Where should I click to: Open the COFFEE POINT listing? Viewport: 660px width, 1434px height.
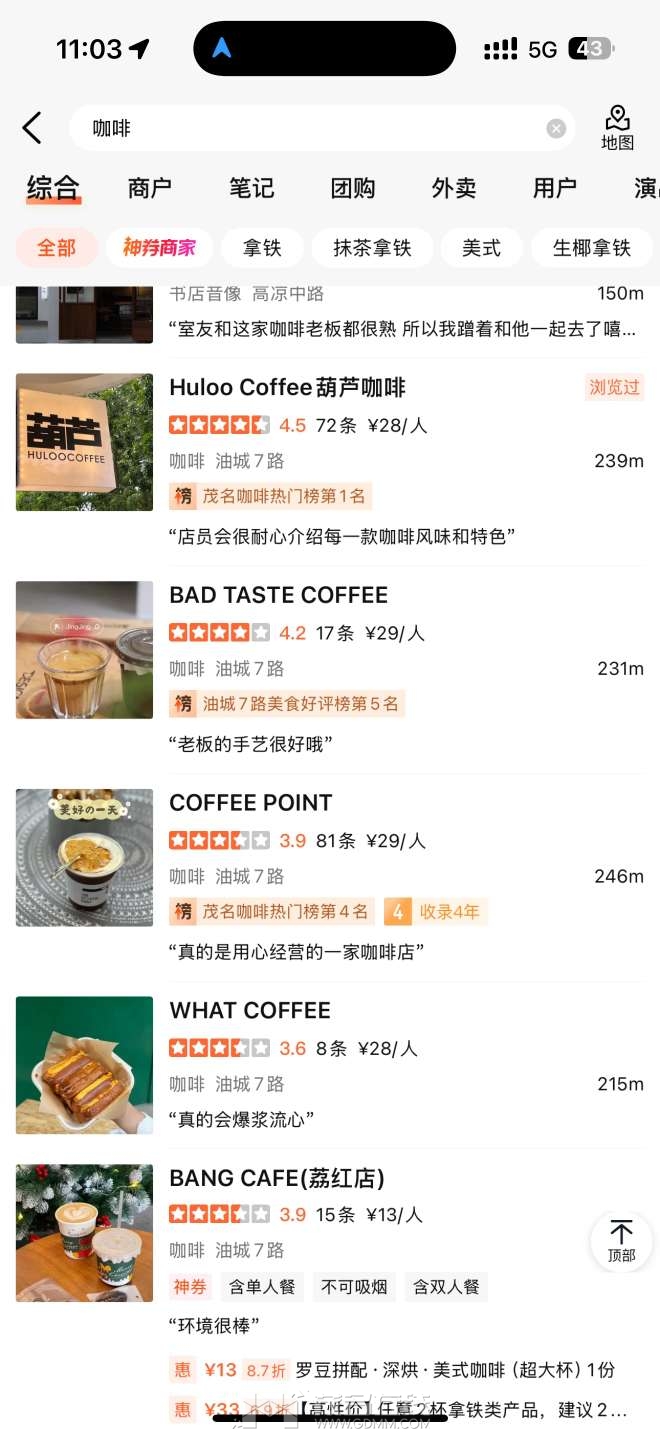click(250, 803)
